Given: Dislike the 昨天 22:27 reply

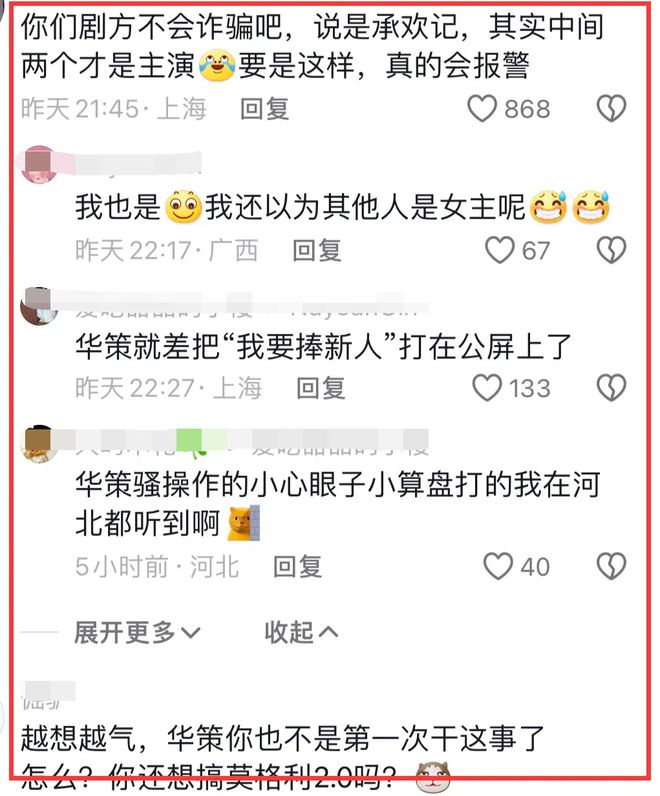Looking at the screenshot, I should point(611,387).
